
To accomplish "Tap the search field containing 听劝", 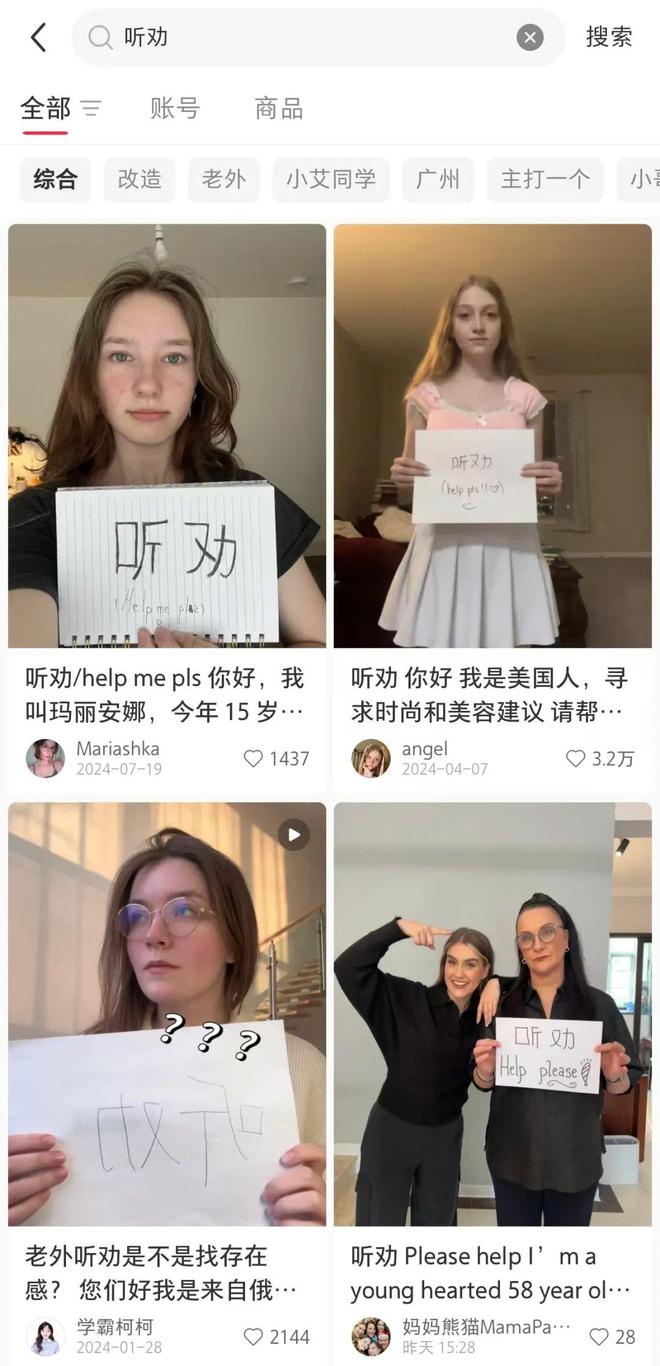I will point(300,38).
